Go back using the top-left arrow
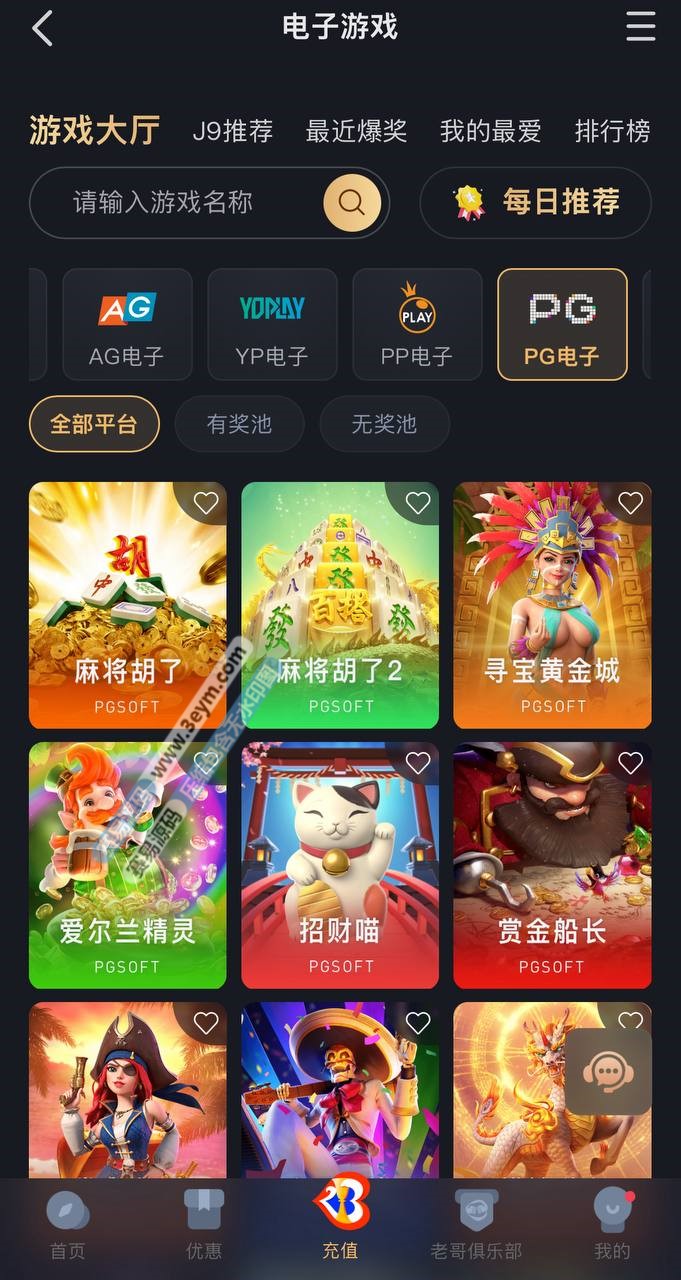Screen dimensions: 681x1280 pos(42,28)
